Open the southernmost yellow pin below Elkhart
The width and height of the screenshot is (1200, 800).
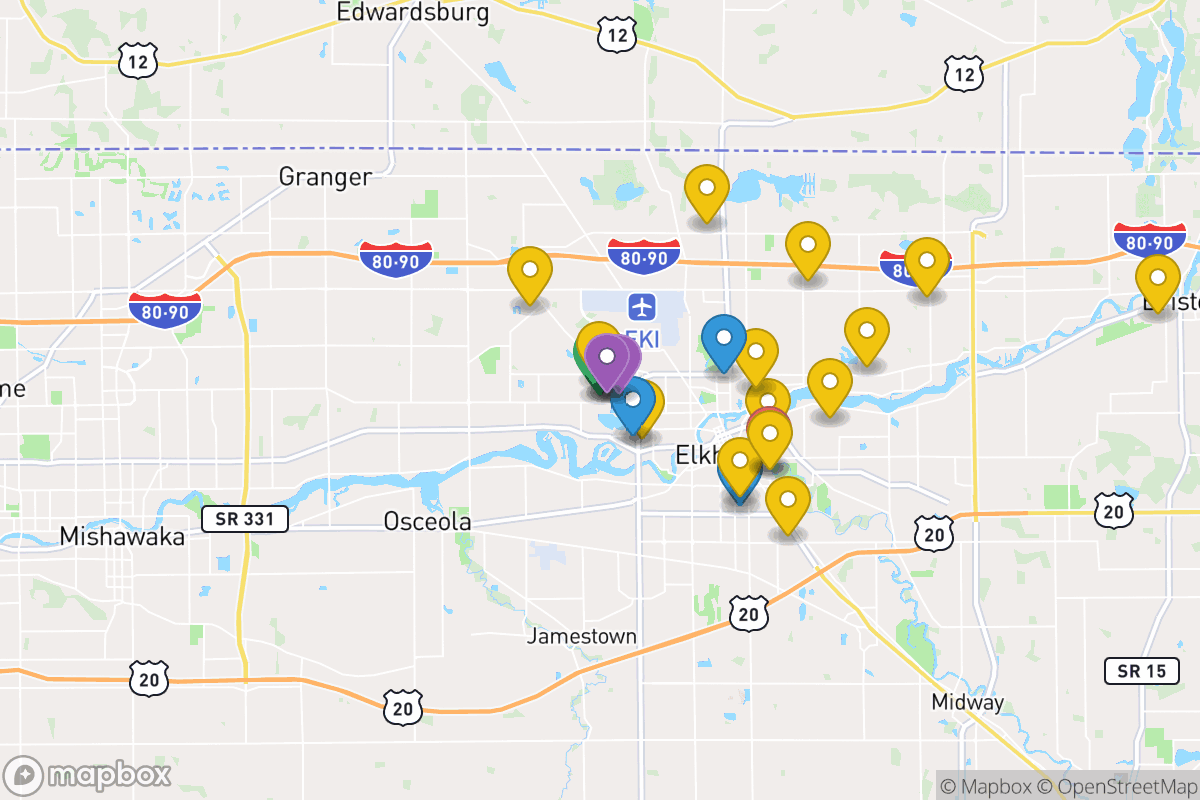(787, 499)
